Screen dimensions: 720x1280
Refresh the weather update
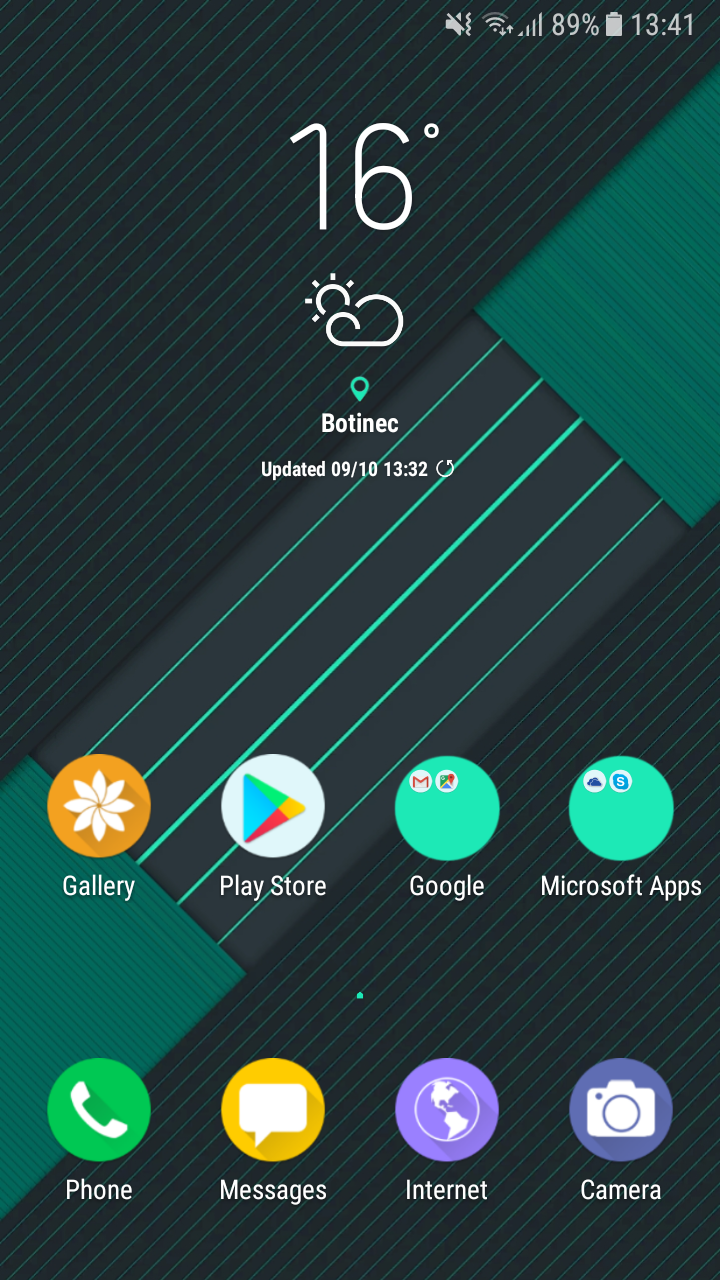click(x=445, y=468)
